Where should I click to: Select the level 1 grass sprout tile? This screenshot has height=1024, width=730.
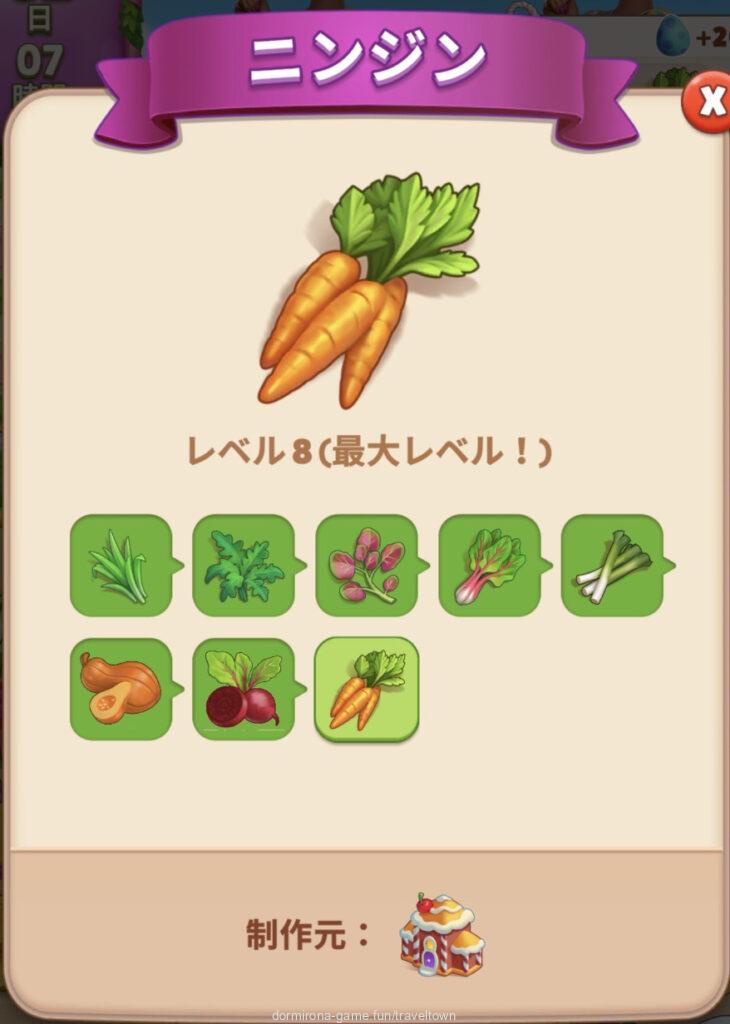click(x=120, y=565)
